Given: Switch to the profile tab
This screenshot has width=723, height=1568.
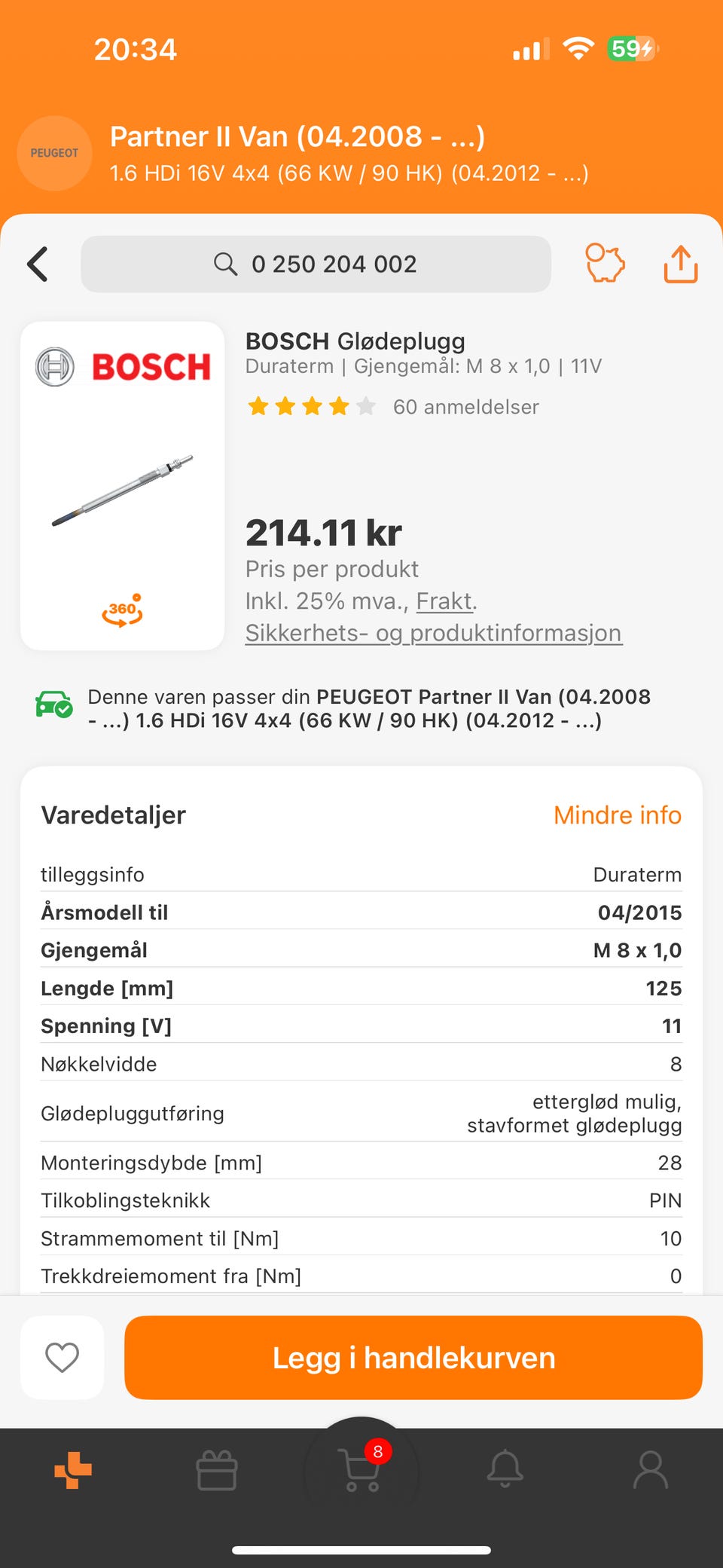Looking at the screenshot, I should click(650, 1470).
